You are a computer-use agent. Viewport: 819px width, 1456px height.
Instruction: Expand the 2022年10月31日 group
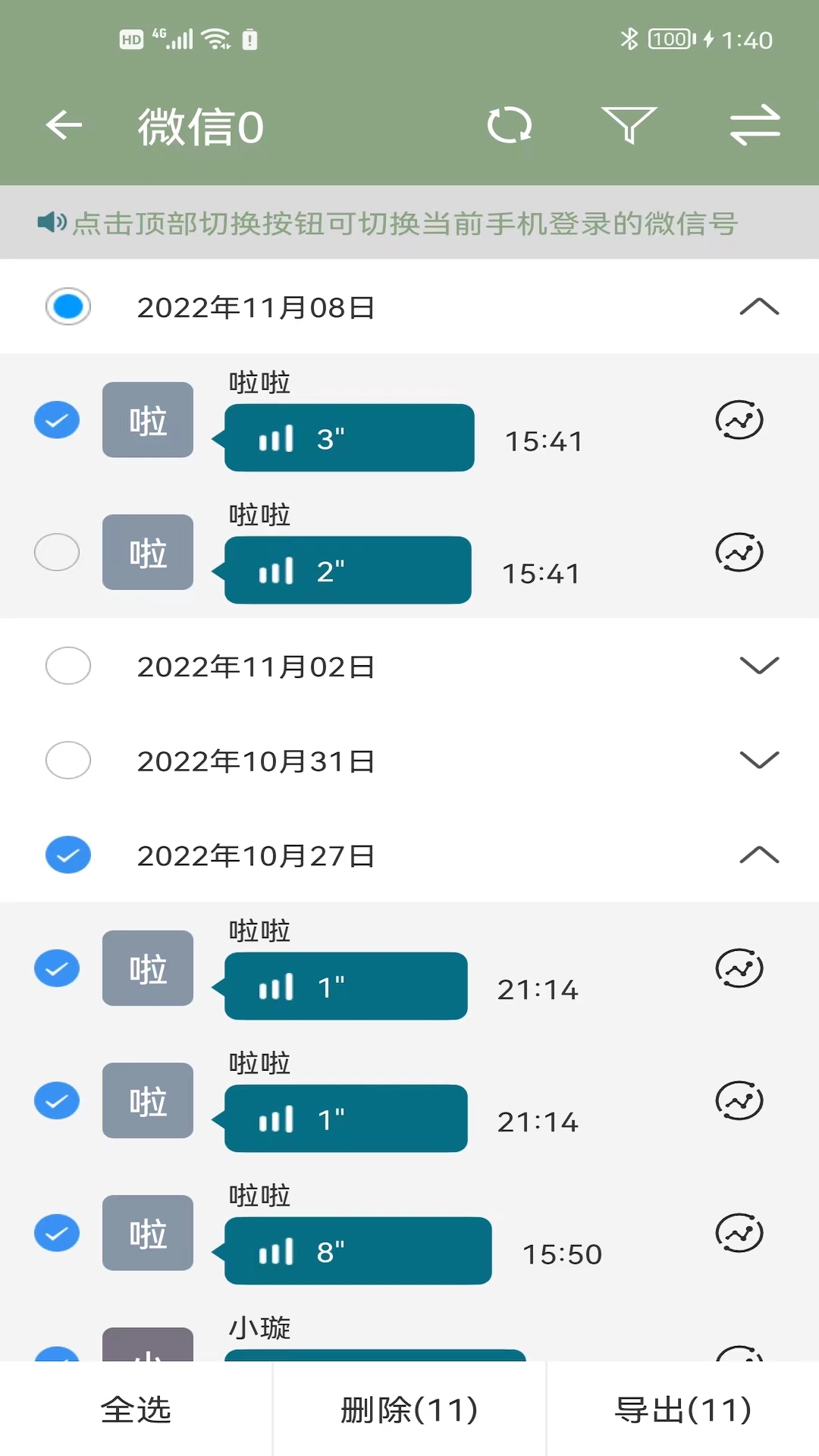click(758, 761)
